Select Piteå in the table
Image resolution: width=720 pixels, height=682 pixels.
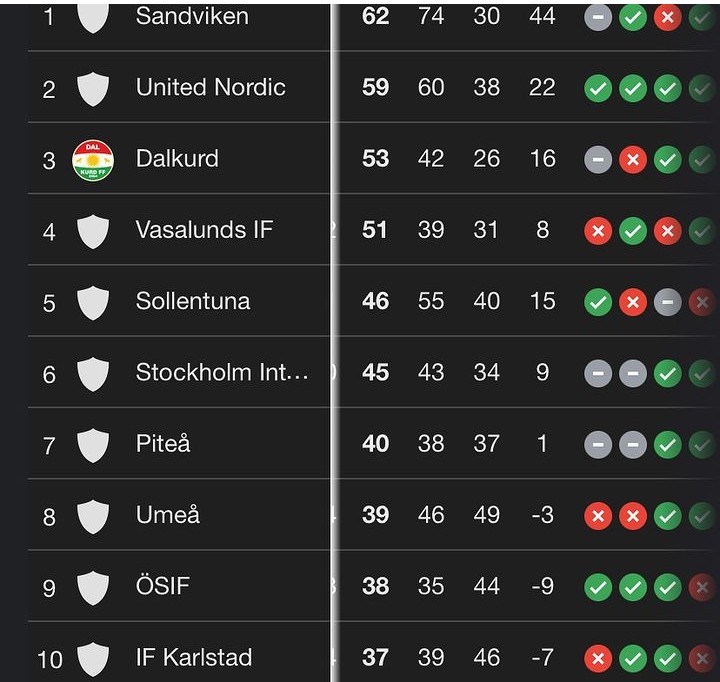pos(163,443)
